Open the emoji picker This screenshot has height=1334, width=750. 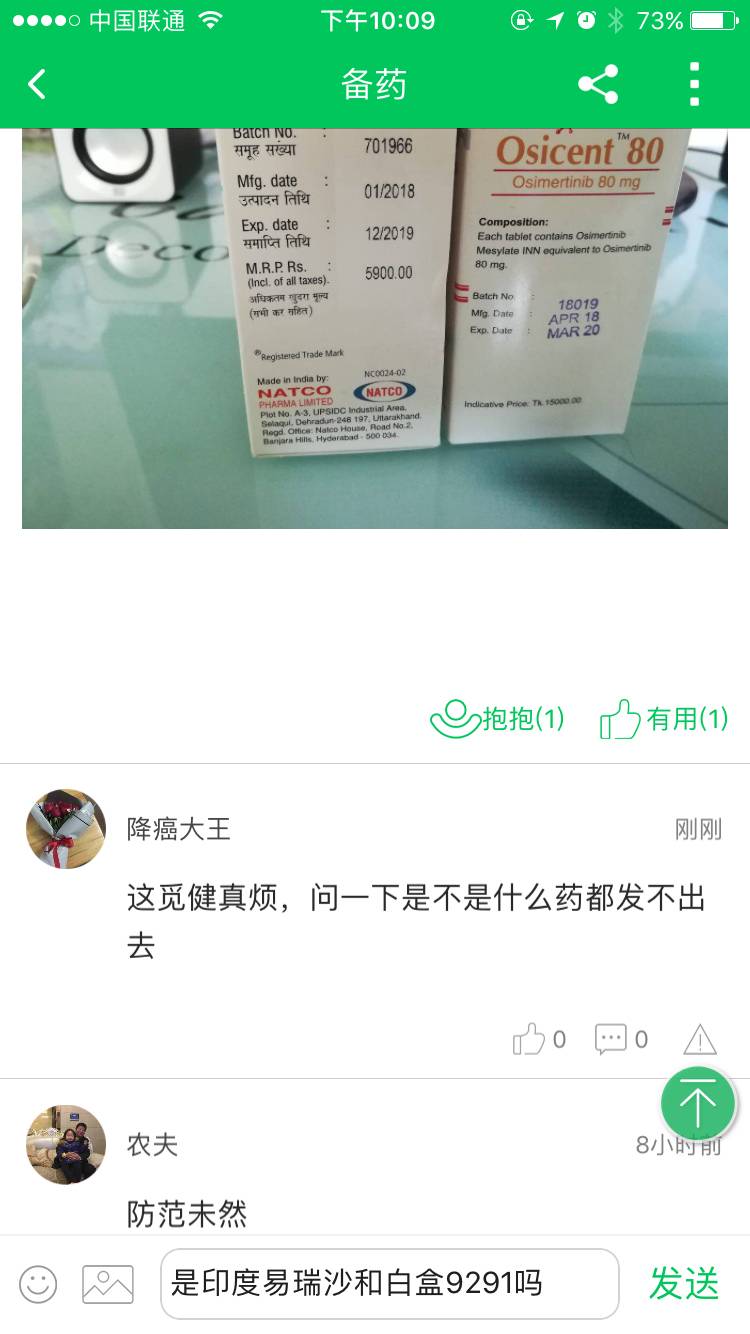click(38, 1284)
